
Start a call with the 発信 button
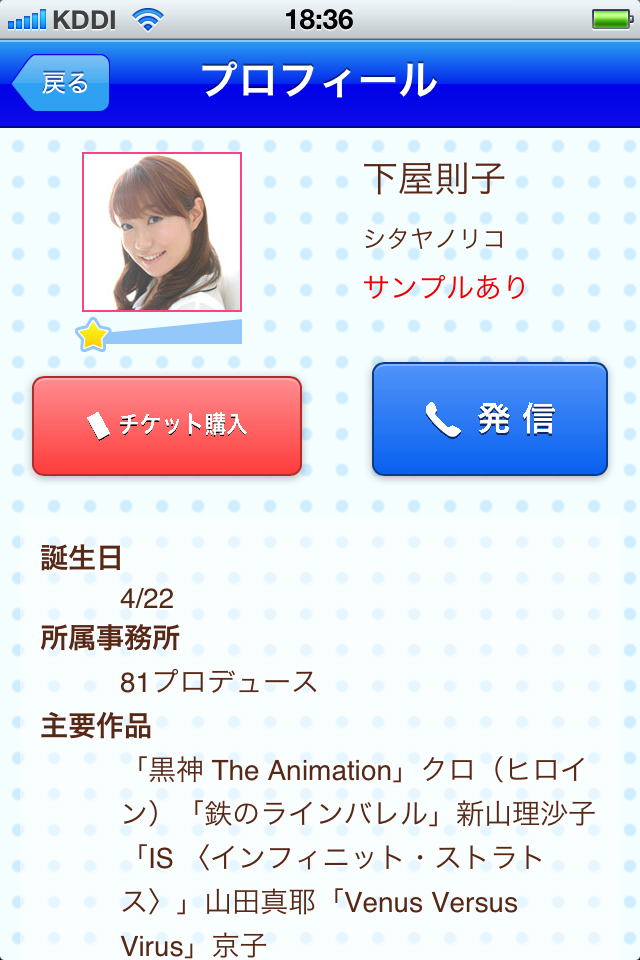click(x=490, y=419)
